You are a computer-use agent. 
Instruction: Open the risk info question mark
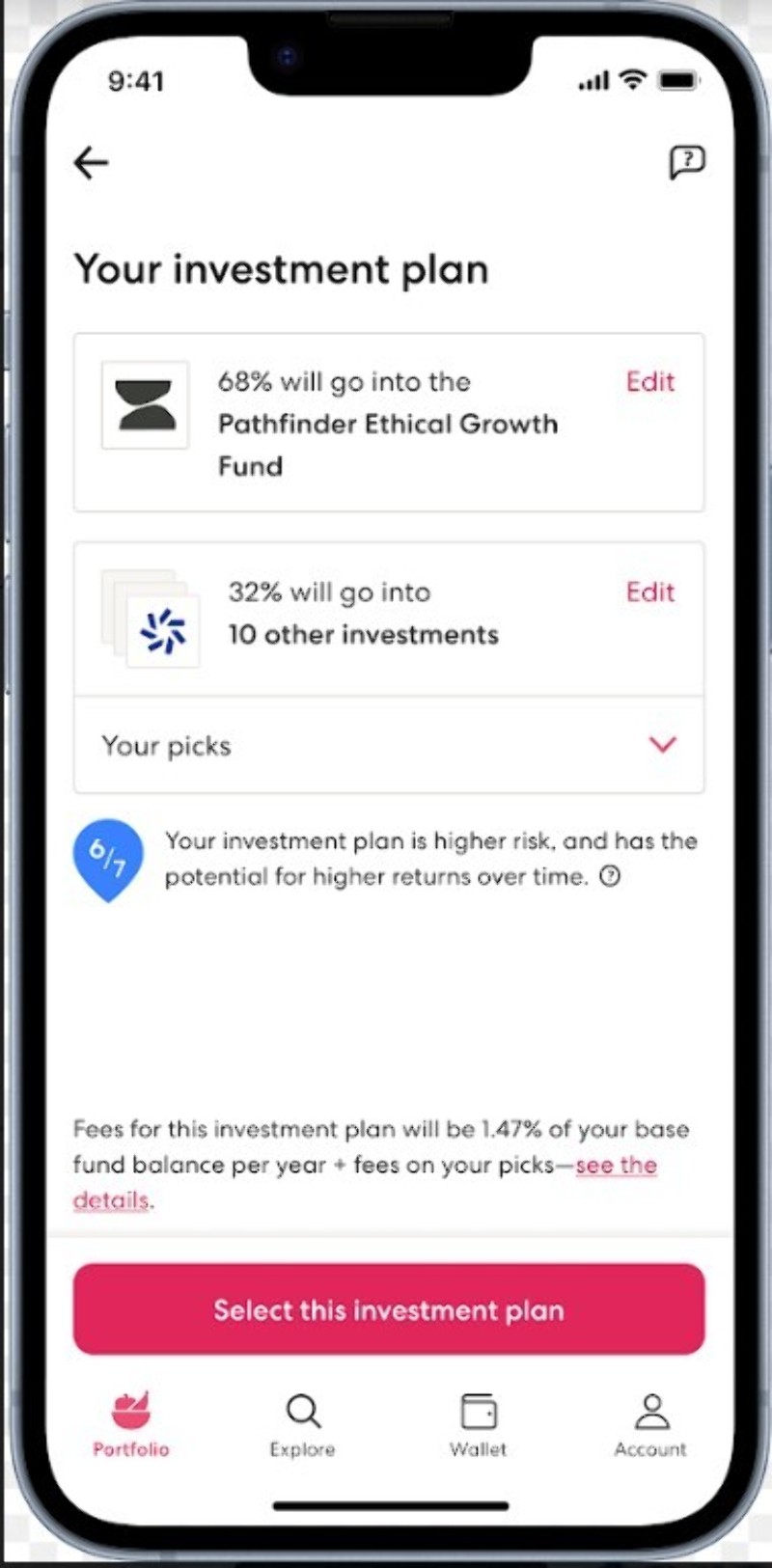pos(610,877)
